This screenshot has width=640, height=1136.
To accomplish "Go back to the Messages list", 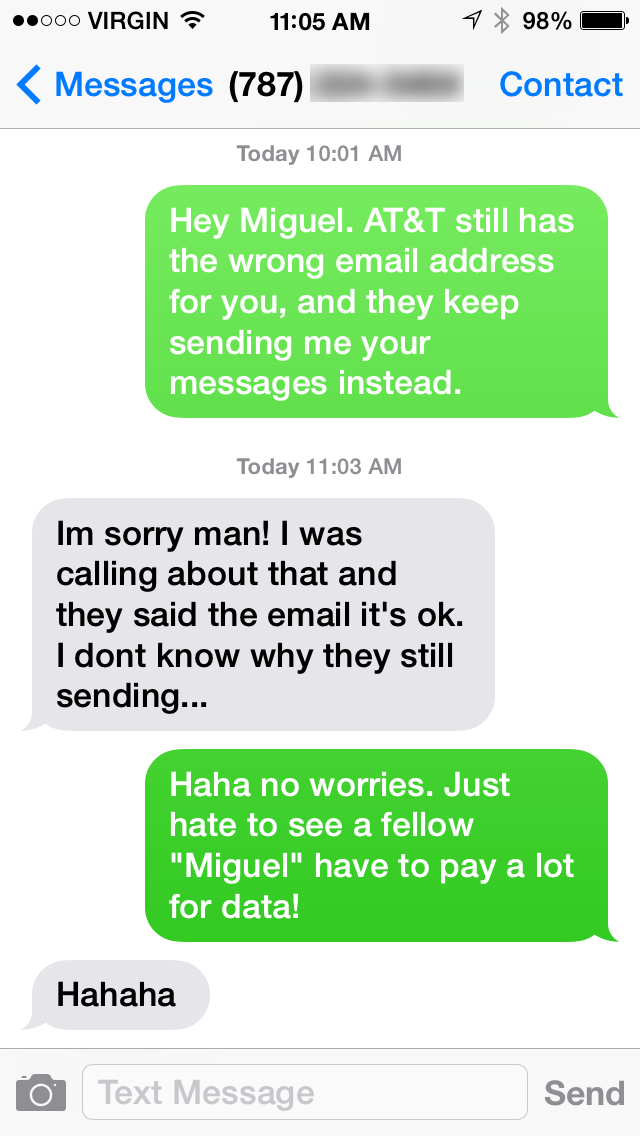I will (x=115, y=85).
